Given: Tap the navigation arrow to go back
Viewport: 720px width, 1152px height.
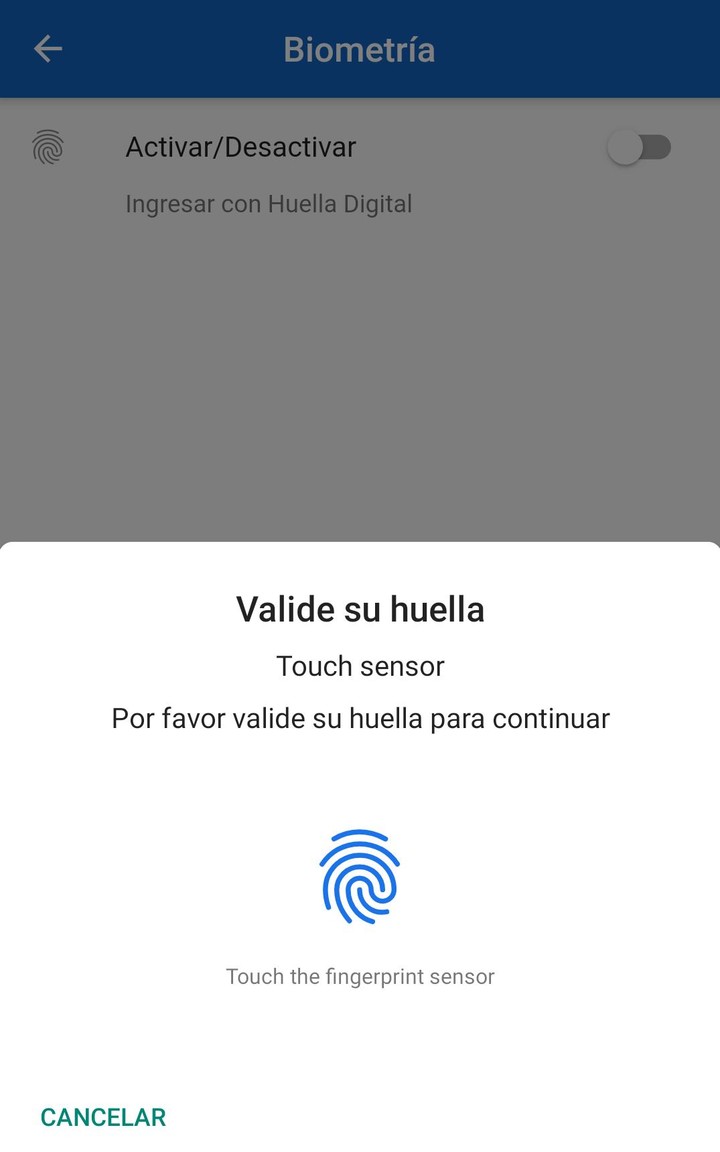Looking at the screenshot, I should (x=47, y=48).
